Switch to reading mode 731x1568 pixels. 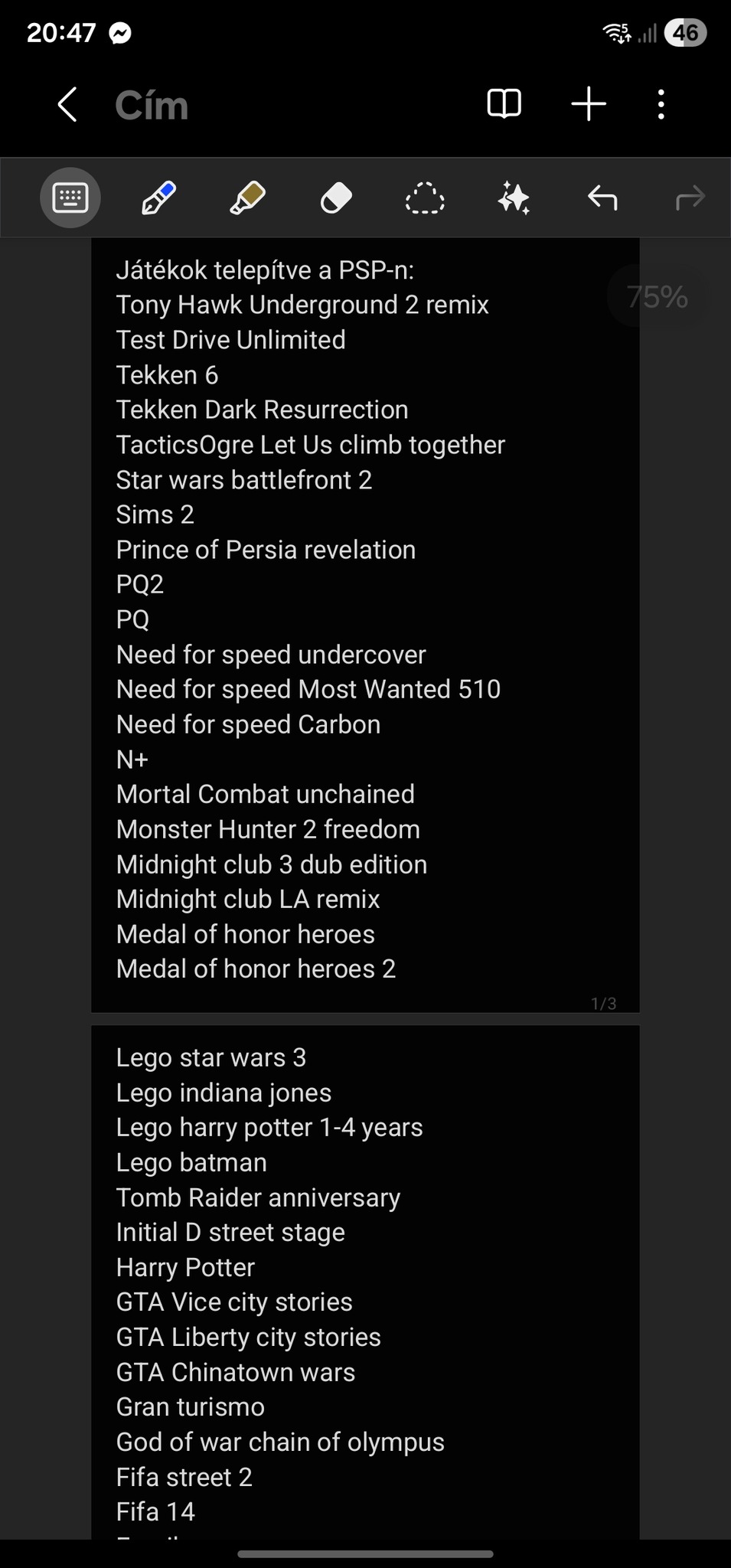click(x=504, y=104)
